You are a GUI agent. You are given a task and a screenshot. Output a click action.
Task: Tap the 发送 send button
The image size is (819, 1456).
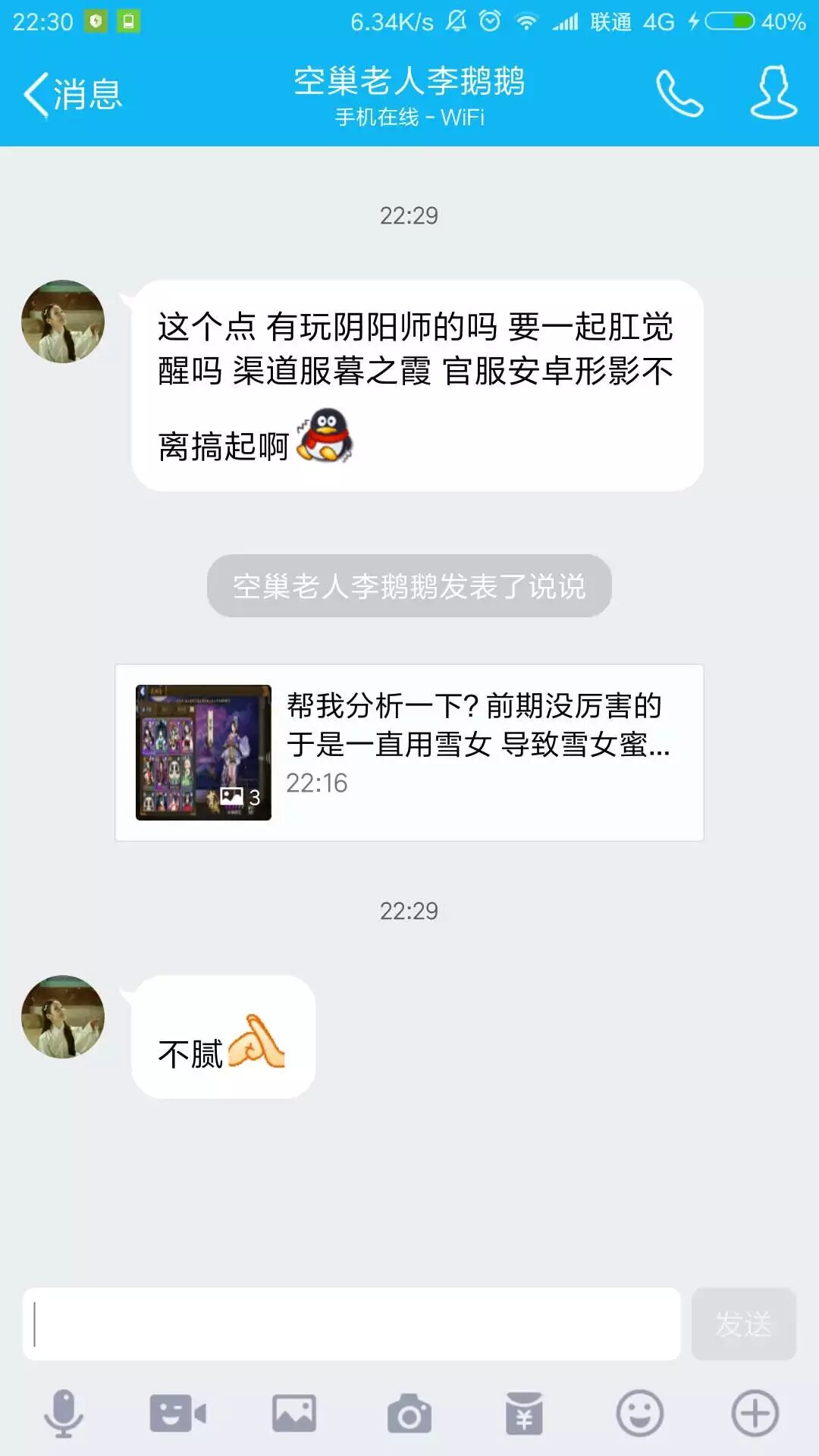point(743,1323)
